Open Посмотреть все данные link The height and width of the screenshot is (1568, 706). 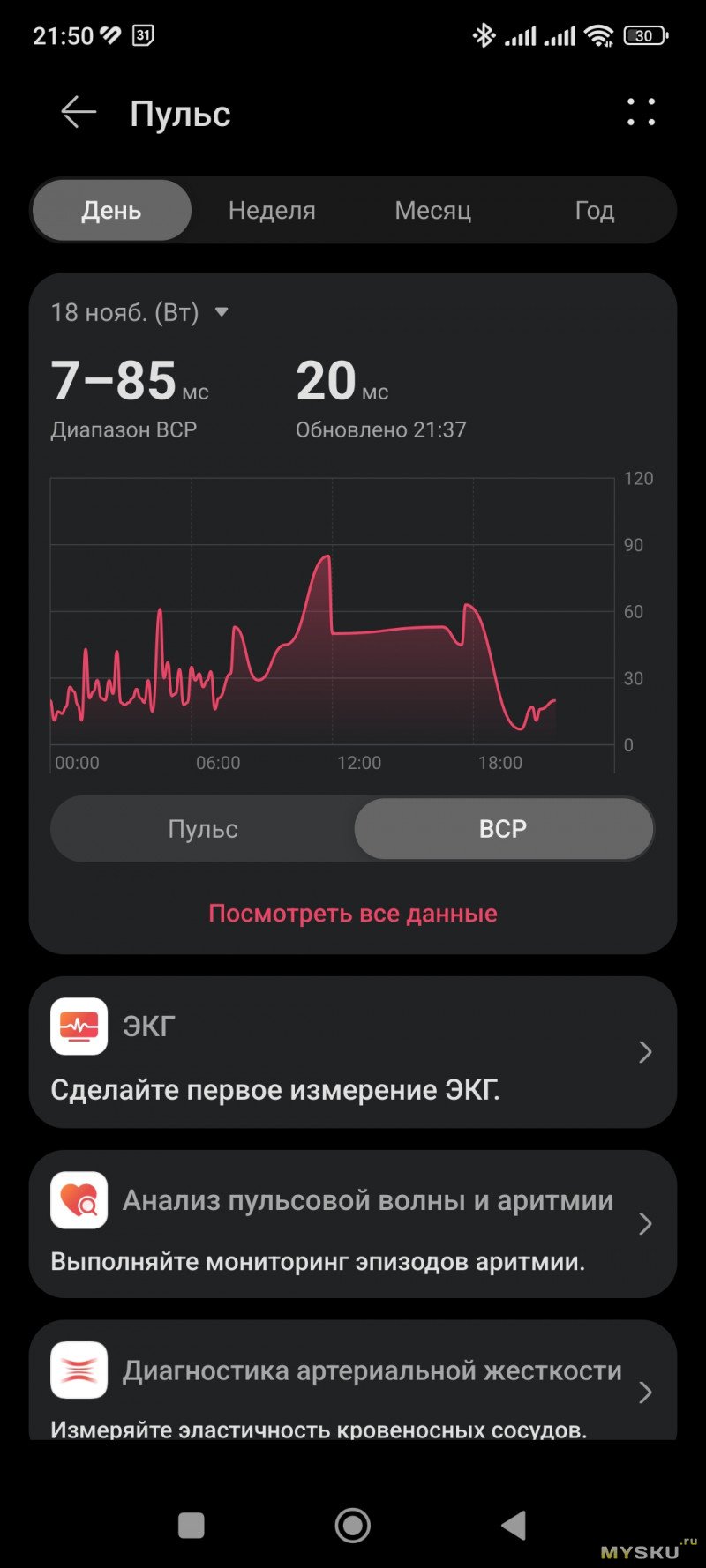pos(353,914)
